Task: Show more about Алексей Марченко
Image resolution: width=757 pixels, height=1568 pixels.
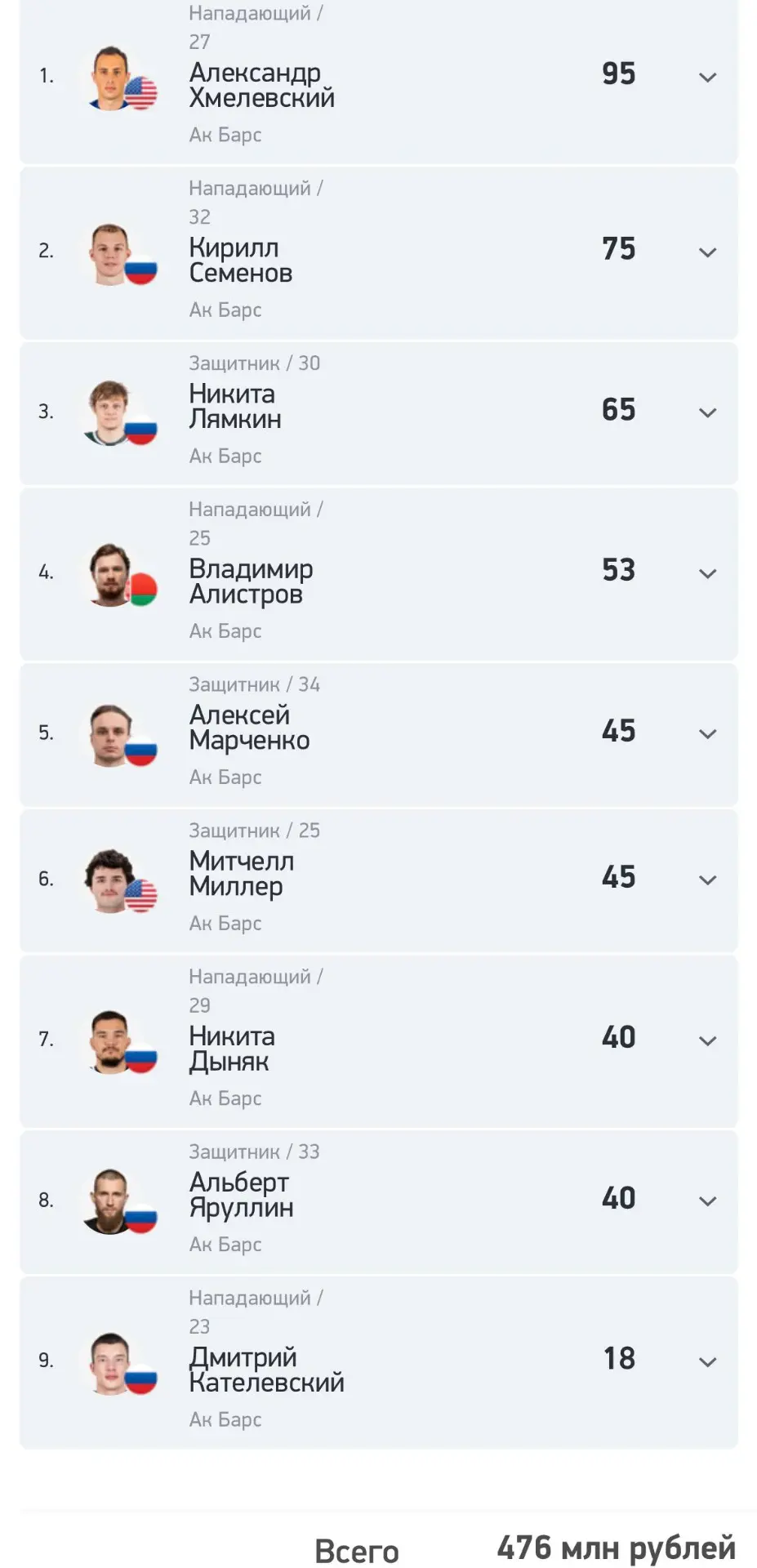Action: click(707, 734)
